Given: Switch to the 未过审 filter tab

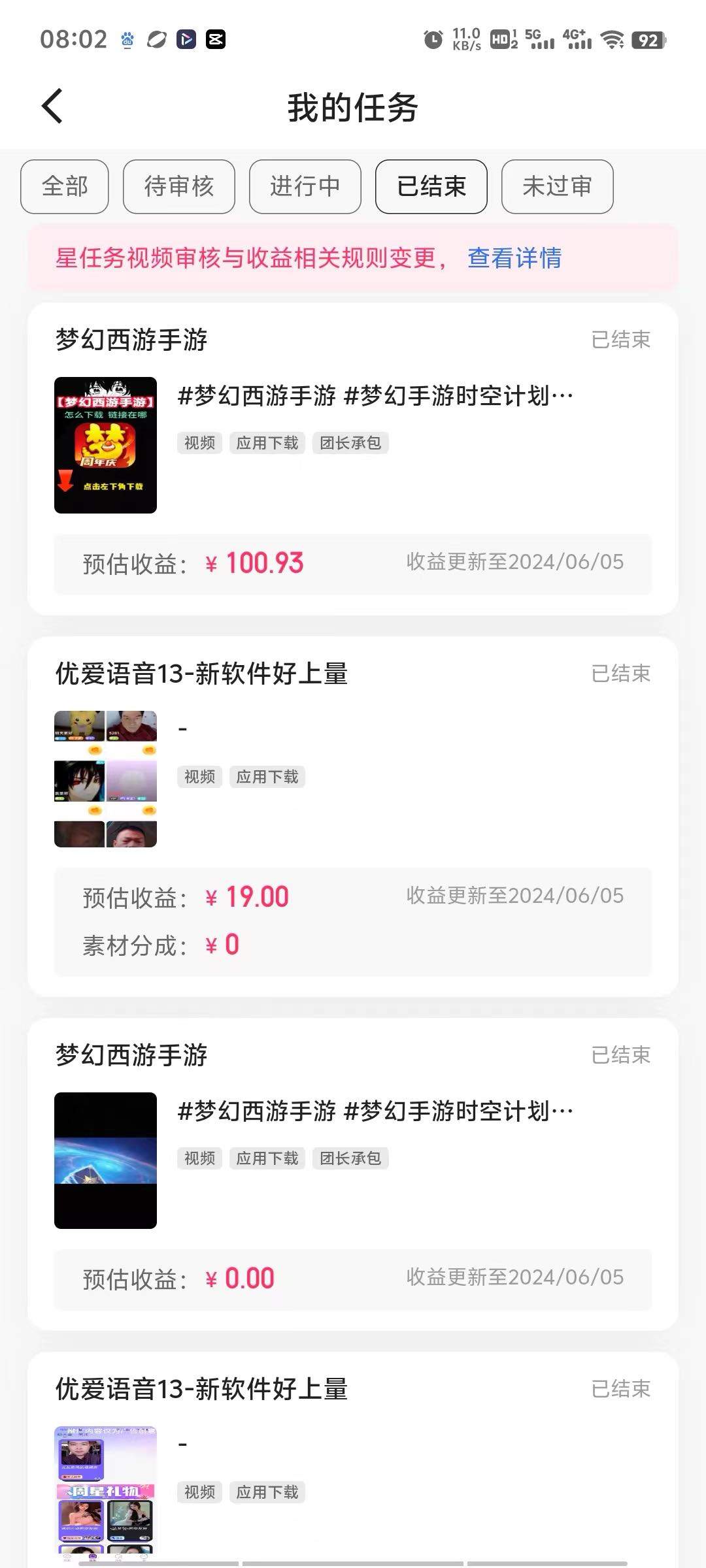Looking at the screenshot, I should pyautogui.click(x=557, y=187).
